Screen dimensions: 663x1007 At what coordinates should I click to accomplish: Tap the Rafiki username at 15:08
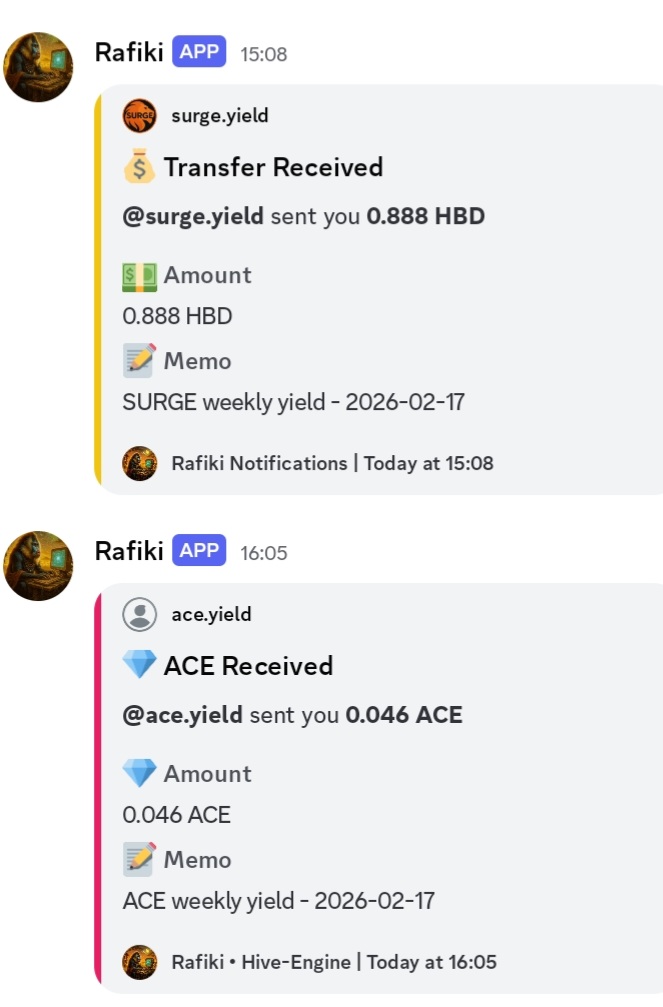click(128, 52)
